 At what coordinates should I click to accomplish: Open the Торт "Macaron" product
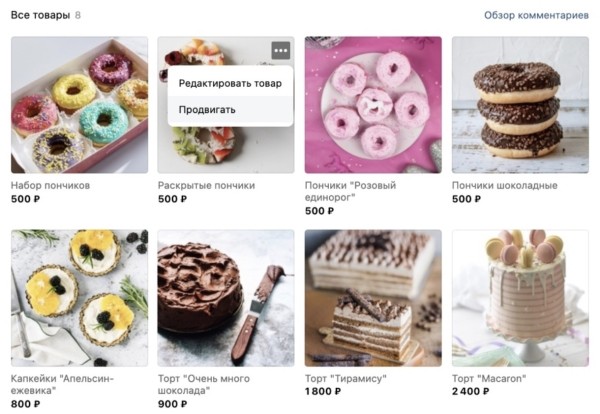tap(519, 298)
